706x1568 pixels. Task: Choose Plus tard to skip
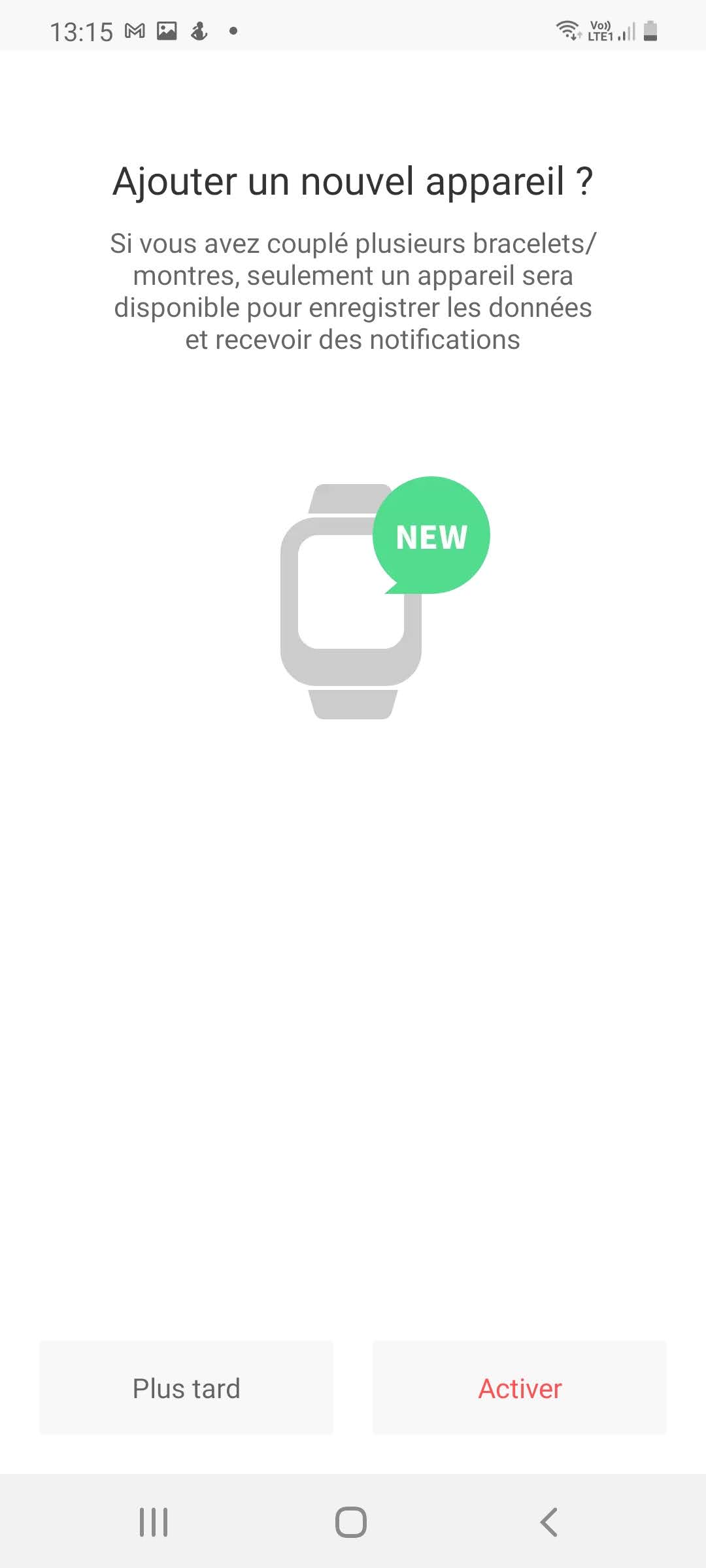(x=186, y=1388)
